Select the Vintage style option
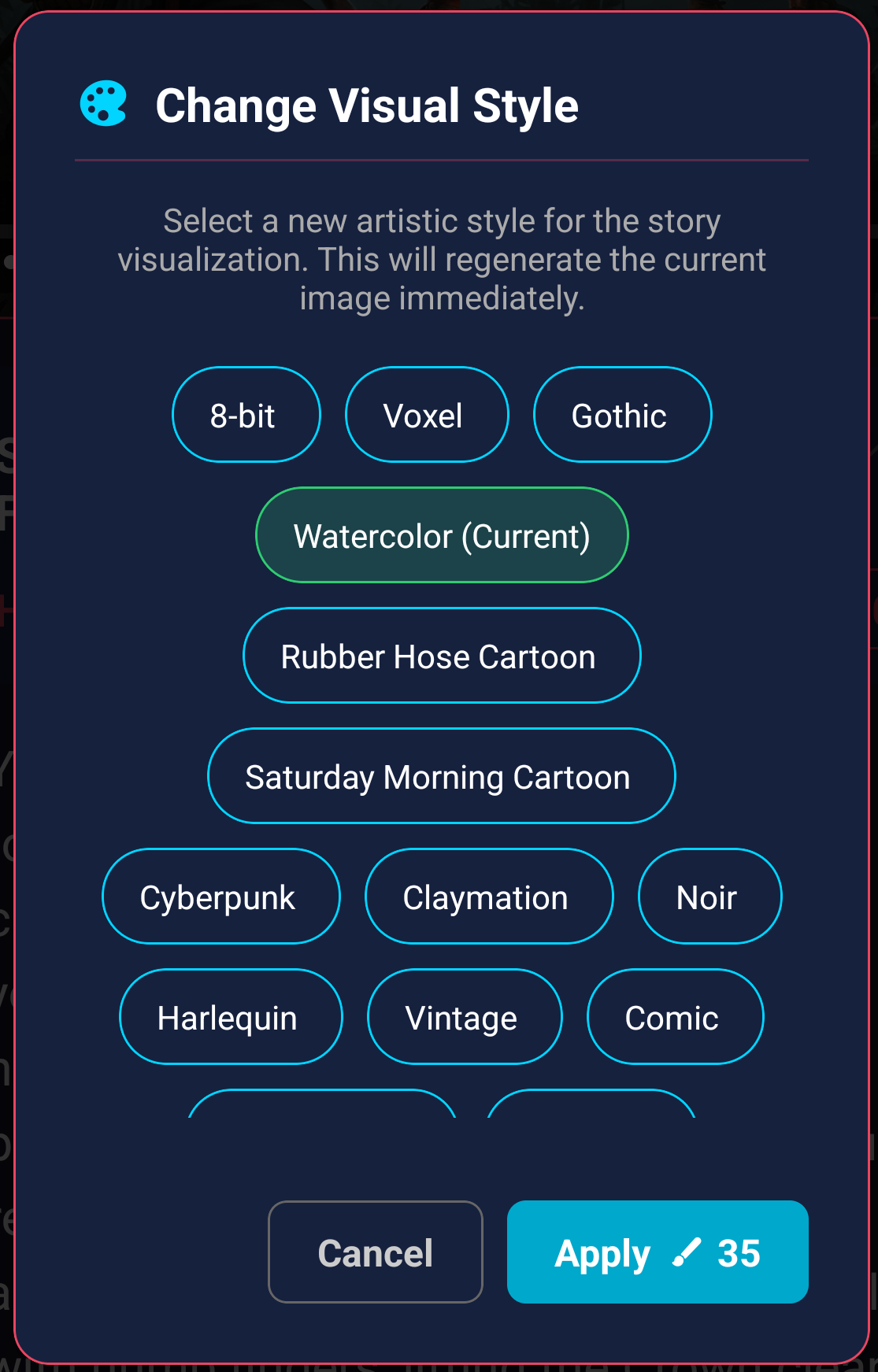Image resolution: width=878 pixels, height=1372 pixels. click(x=463, y=1016)
